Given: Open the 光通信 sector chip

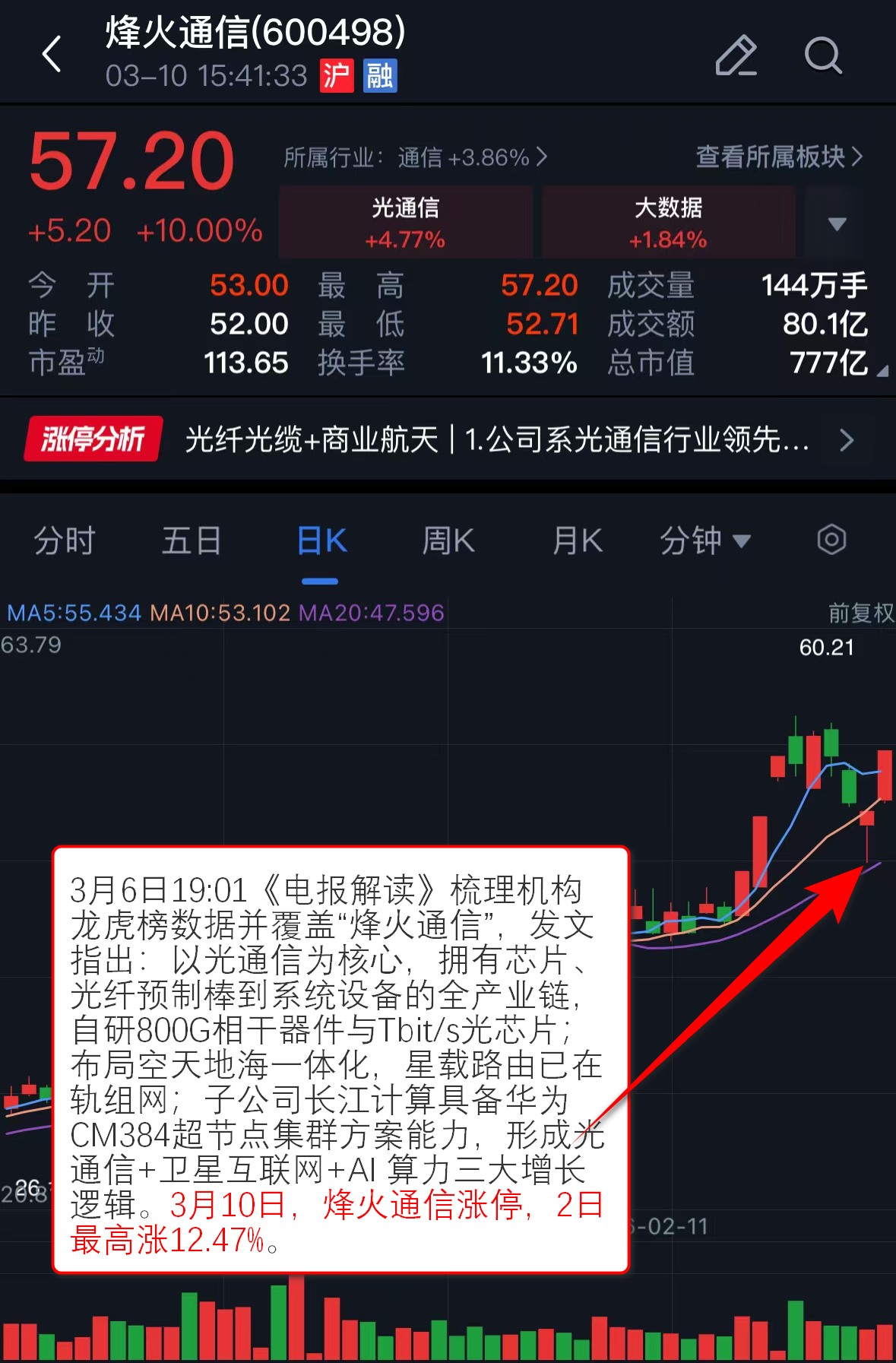Looking at the screenshot, I should pos(405,223).
